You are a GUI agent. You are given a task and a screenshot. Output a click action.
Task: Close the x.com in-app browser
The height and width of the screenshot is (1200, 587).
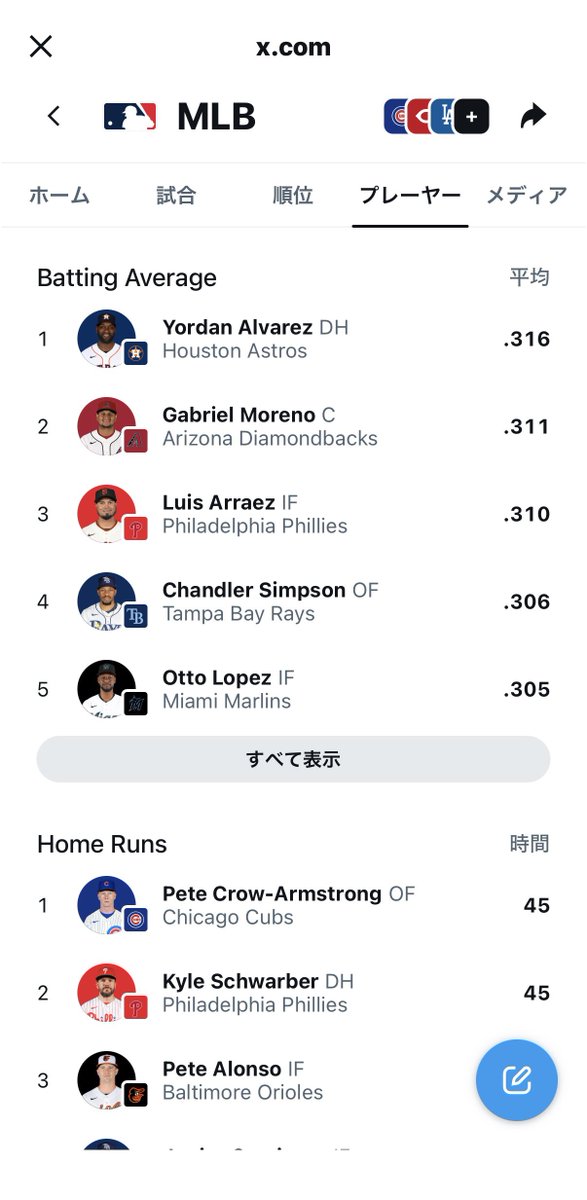click(x=41, y=47)
